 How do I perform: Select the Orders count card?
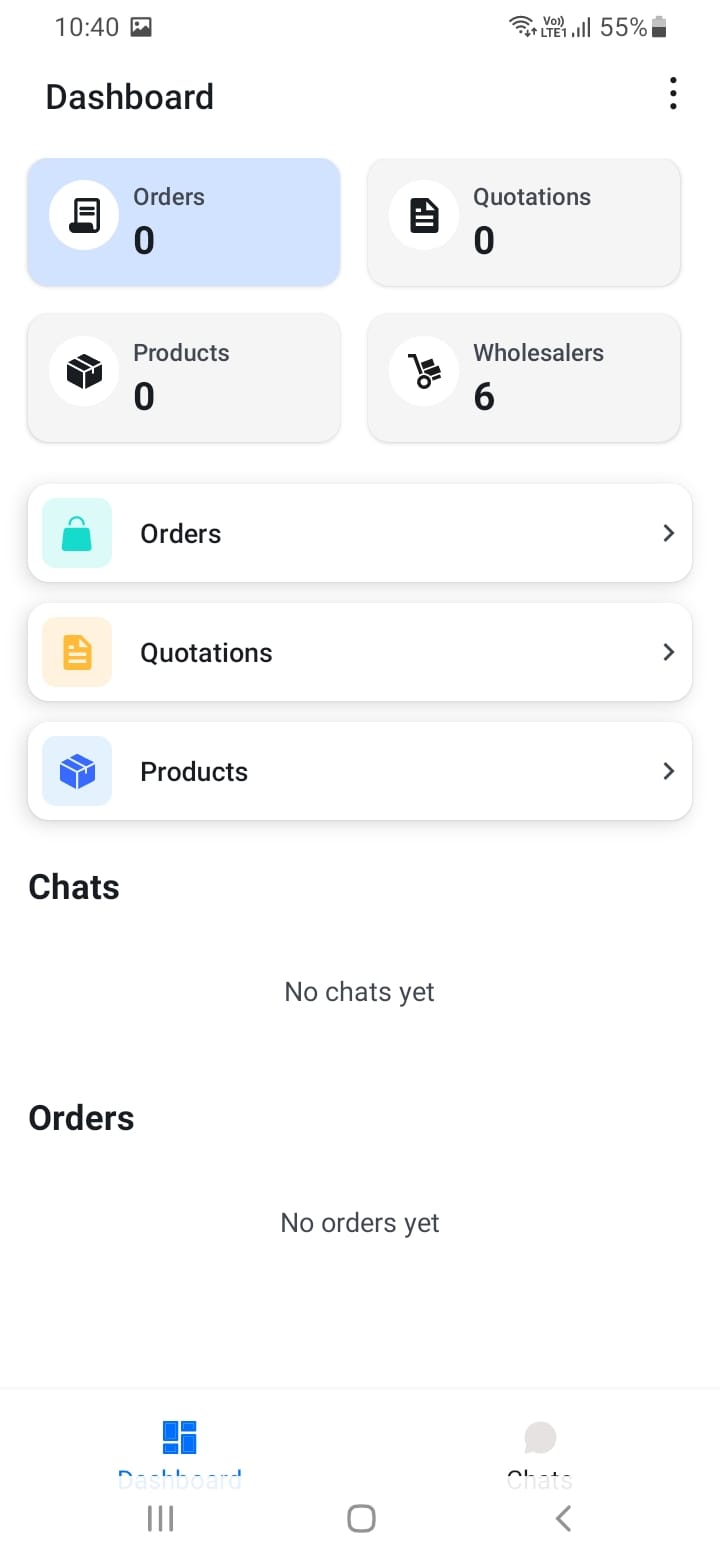pyautogui.click(x=184, y=222)
